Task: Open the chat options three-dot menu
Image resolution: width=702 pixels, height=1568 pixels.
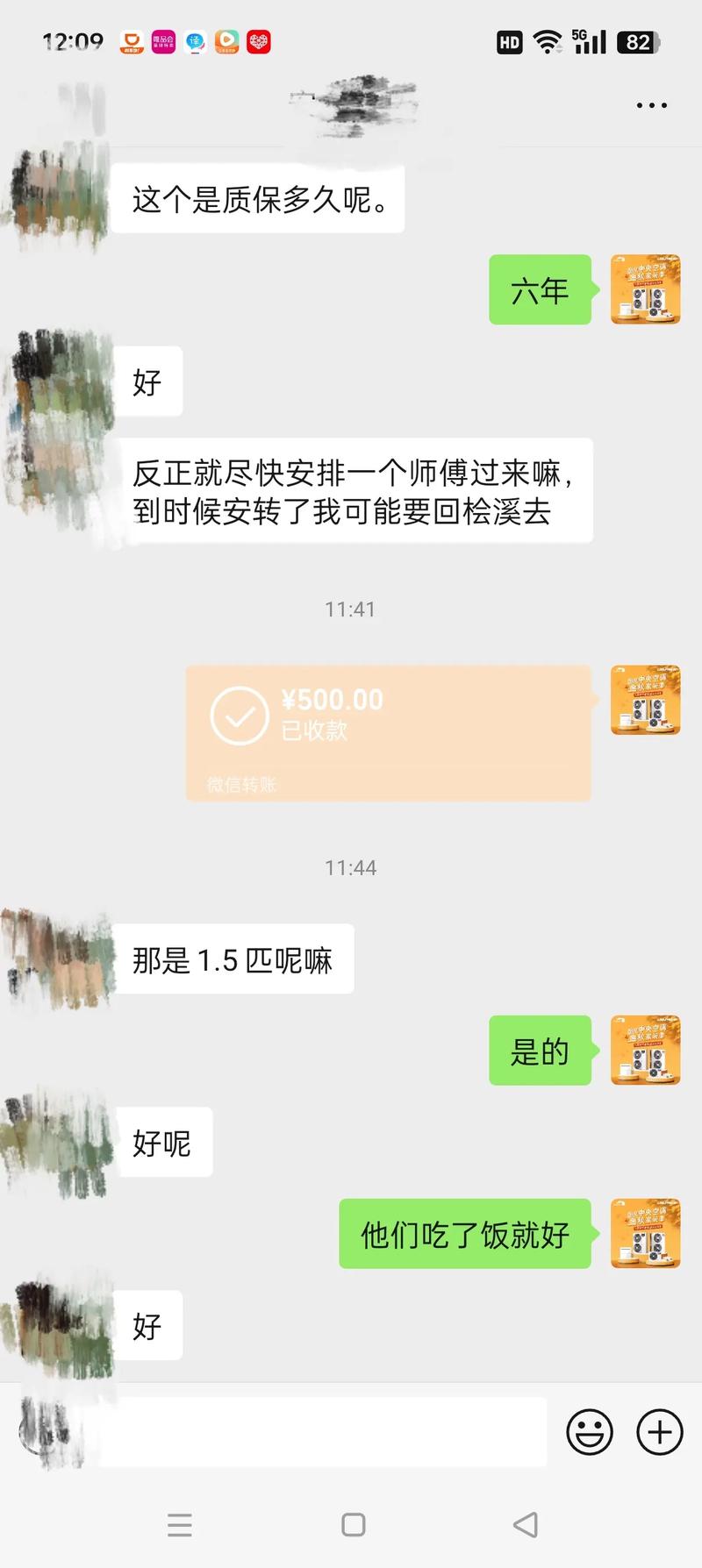Action: [x=651, y=105]
